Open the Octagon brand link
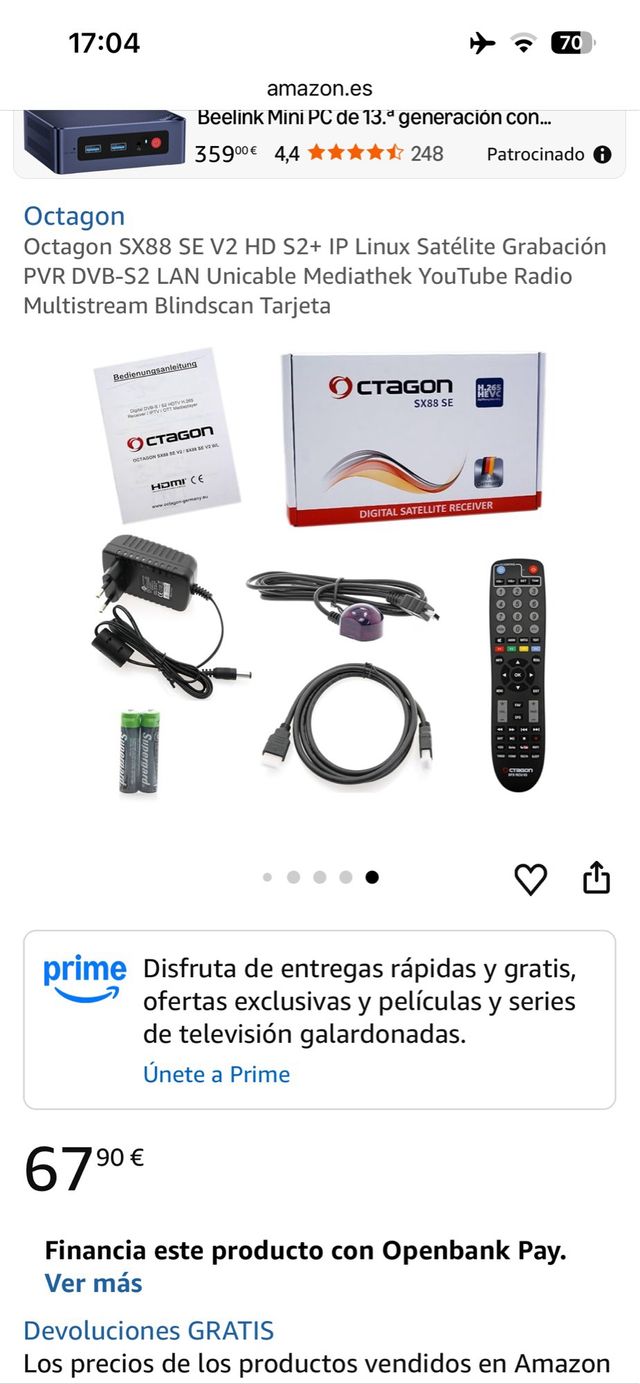 pyautogui.click(x=74, y=216)
